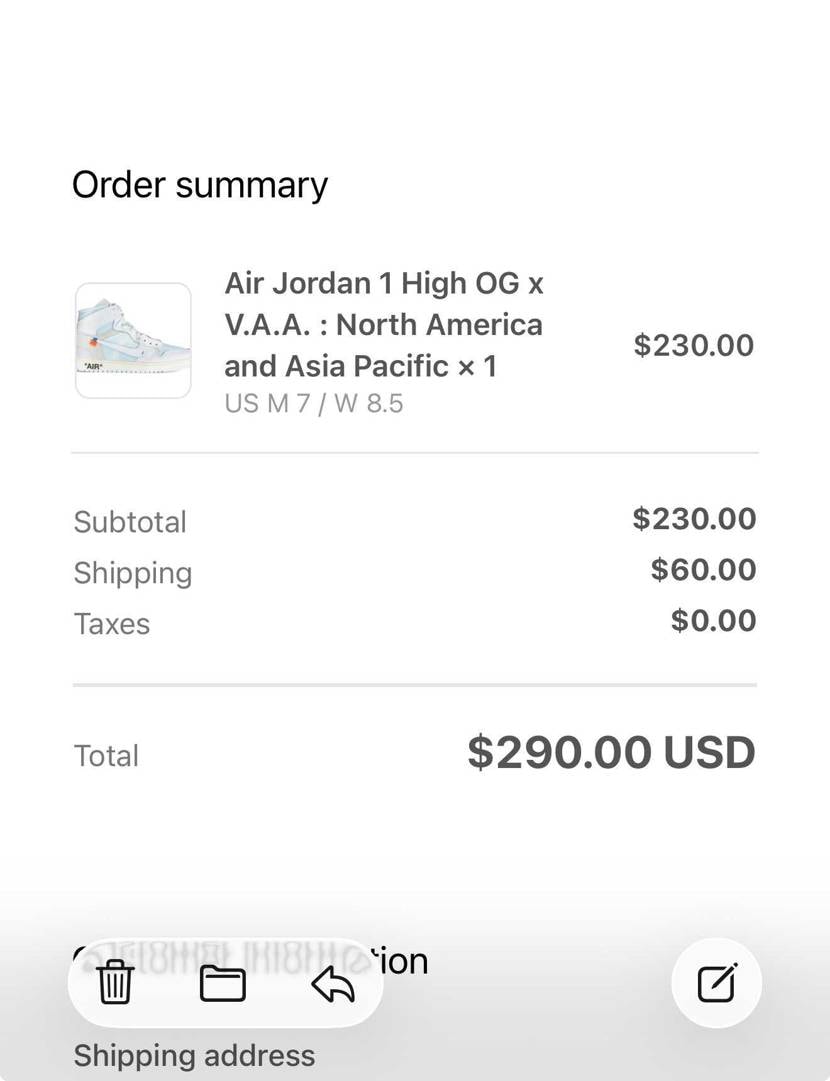830x1081 pixels.
Task: Reply to this email
Action: pyautogui.click(x=333, y=984)
